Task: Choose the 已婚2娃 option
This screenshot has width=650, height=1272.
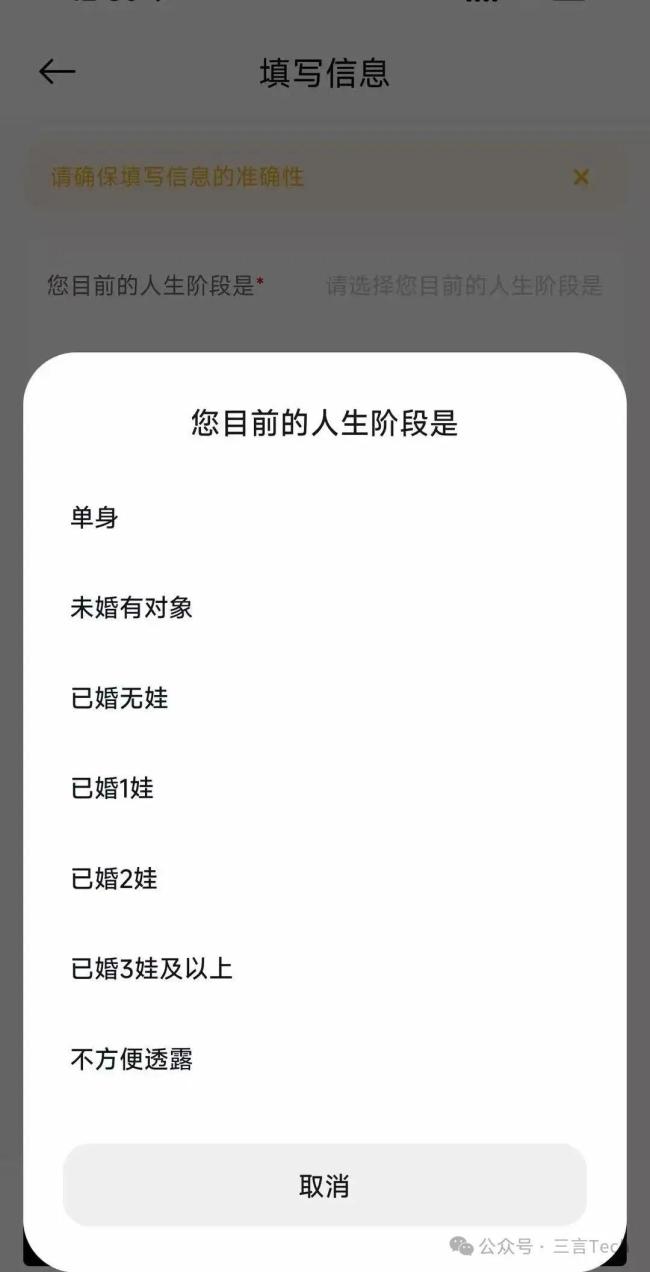Action: pos(114,878)
